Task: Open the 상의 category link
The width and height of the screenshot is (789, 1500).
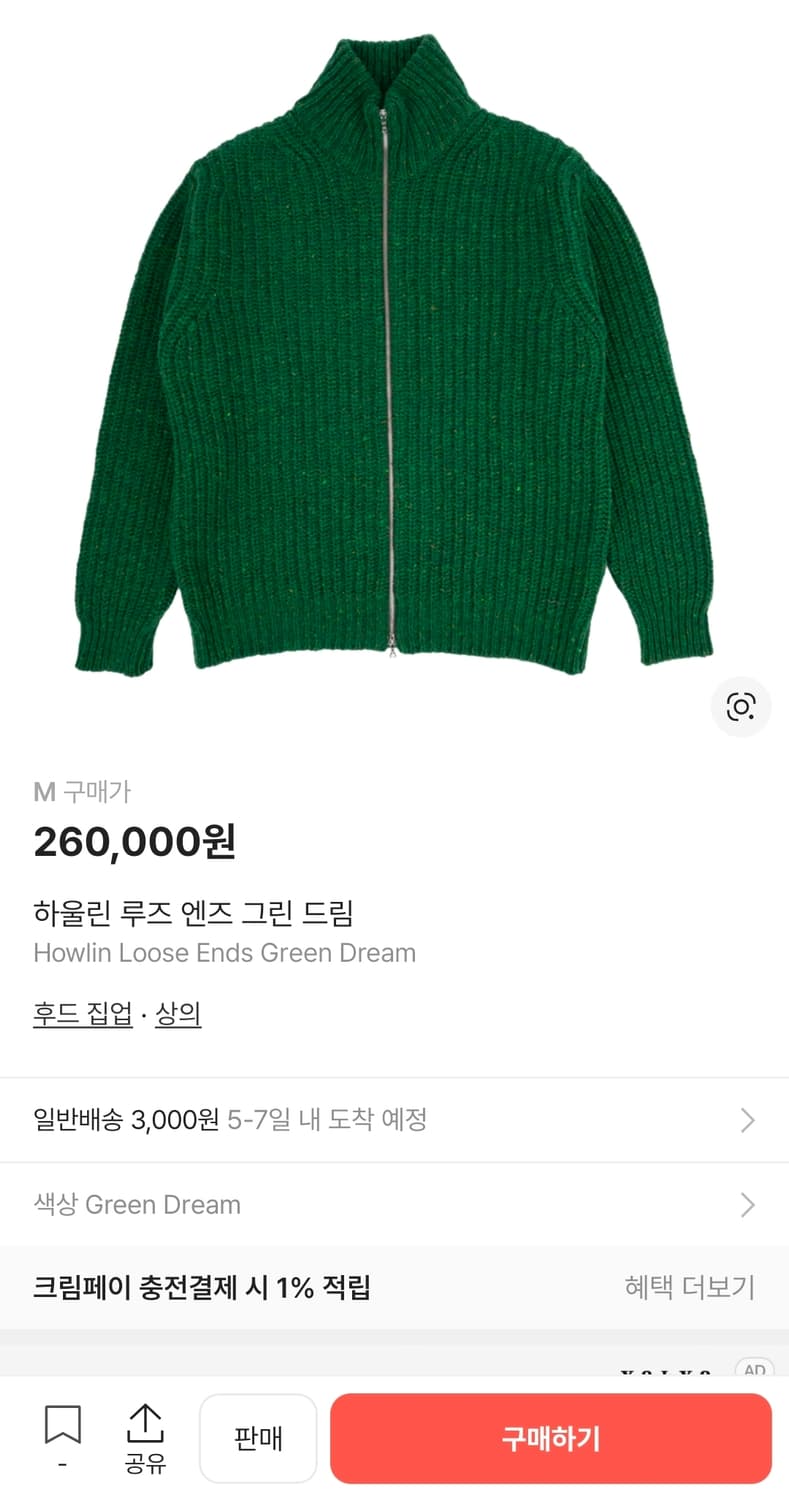Action: [x=178, y=1013]
